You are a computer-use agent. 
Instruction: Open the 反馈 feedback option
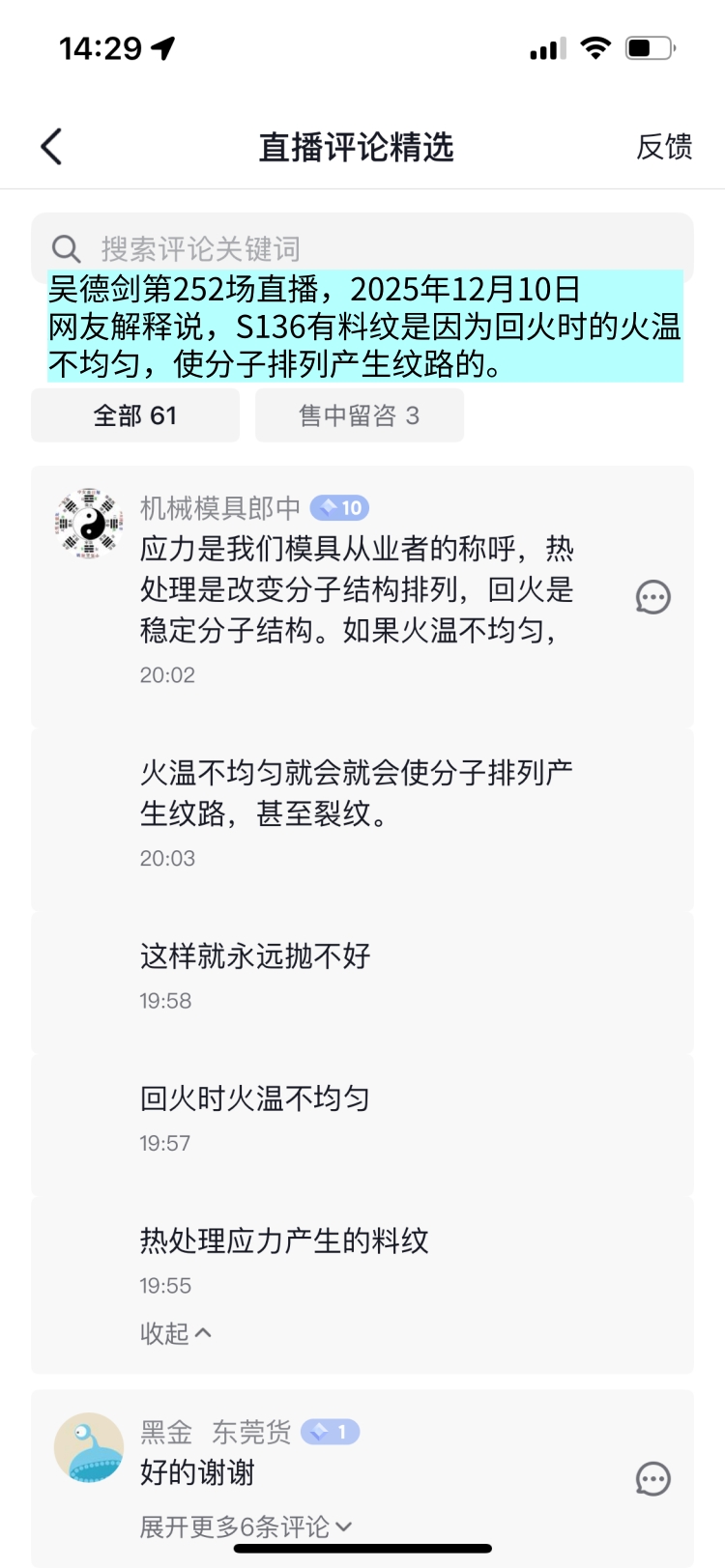[x=664, y=147]
